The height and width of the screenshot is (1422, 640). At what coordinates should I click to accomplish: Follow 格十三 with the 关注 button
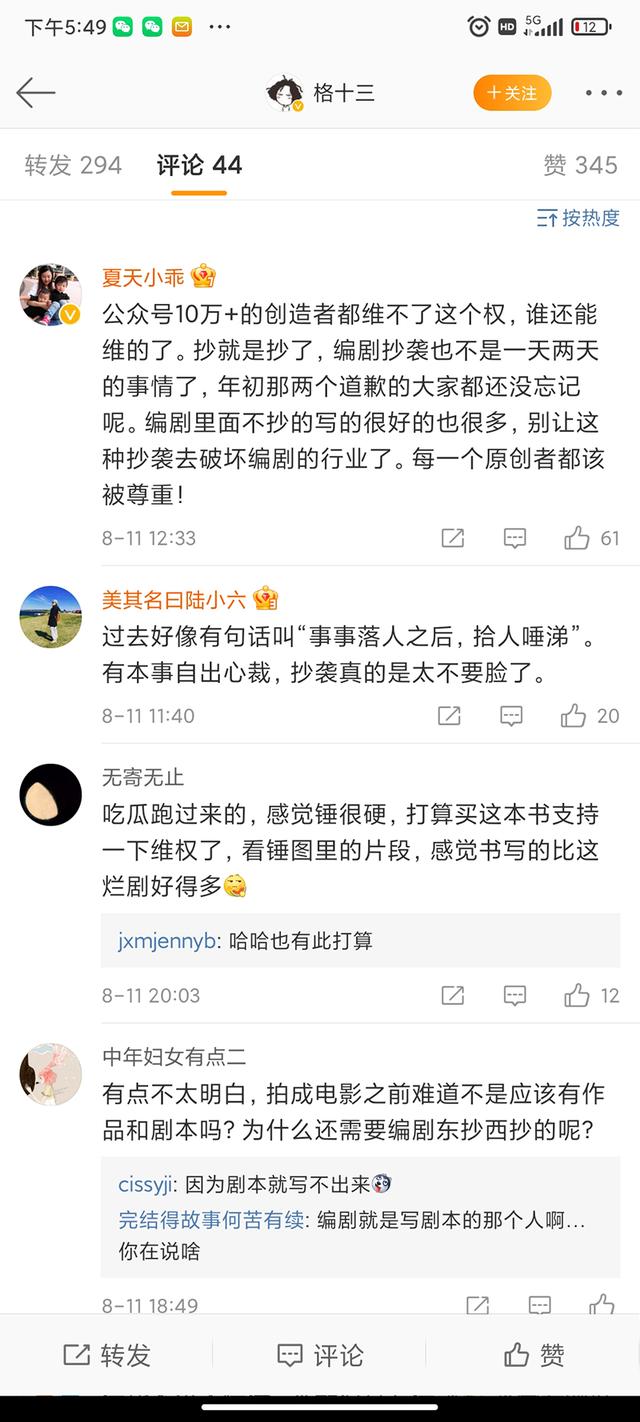tap(513, 93)
